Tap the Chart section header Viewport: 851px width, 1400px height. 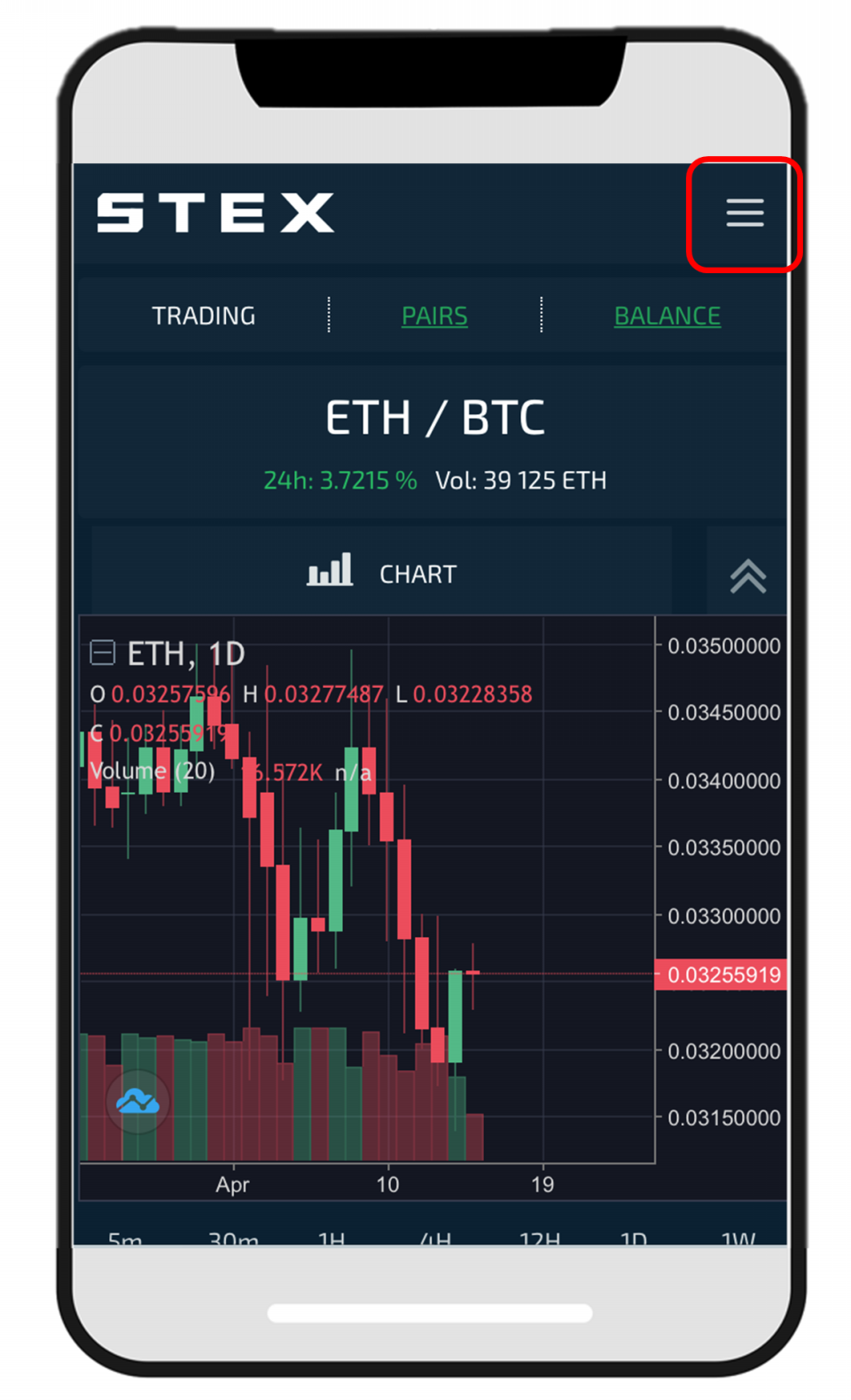tap(382, 572)
